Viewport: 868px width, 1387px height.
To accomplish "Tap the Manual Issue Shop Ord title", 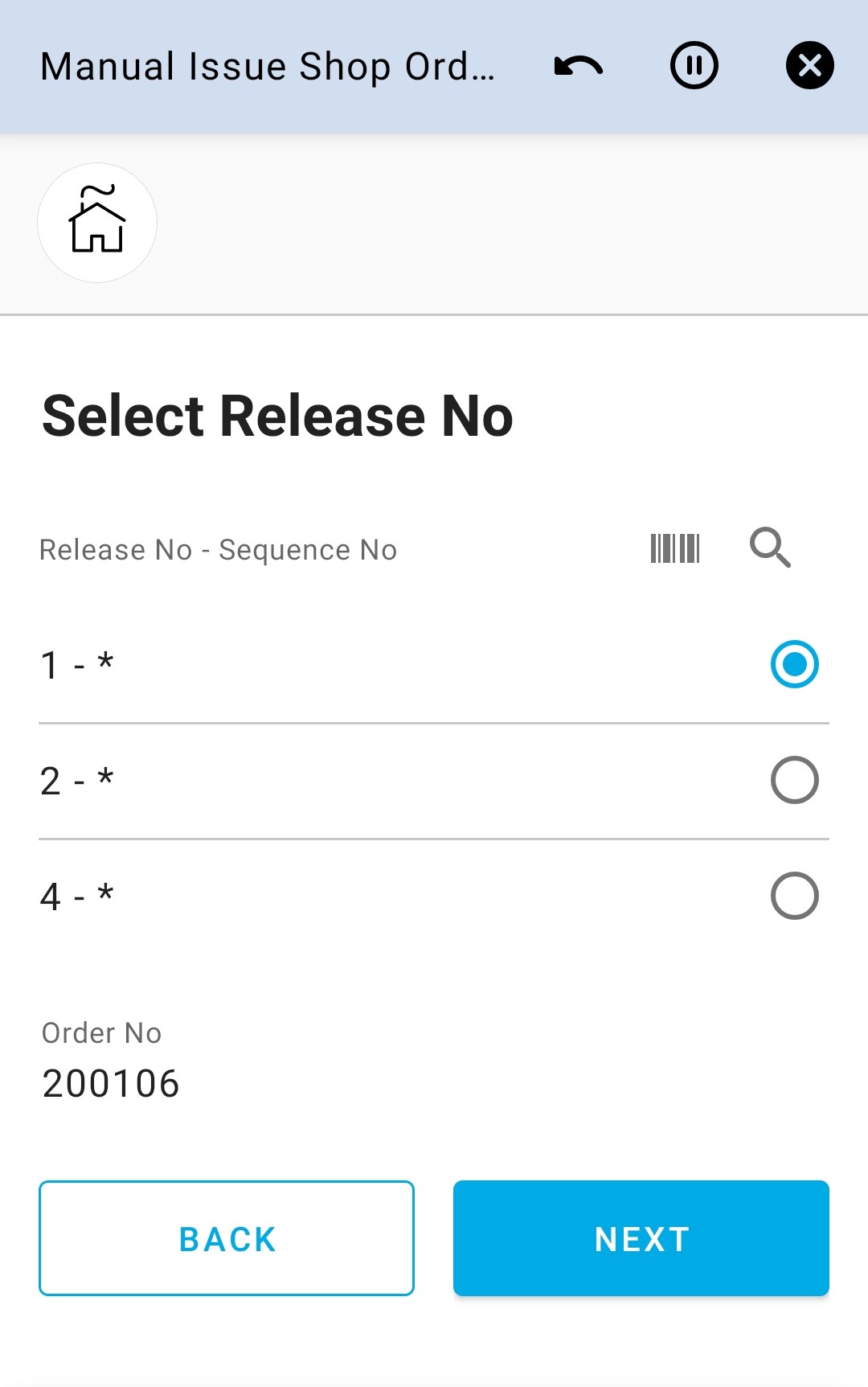I will click(x=269, y=66).
